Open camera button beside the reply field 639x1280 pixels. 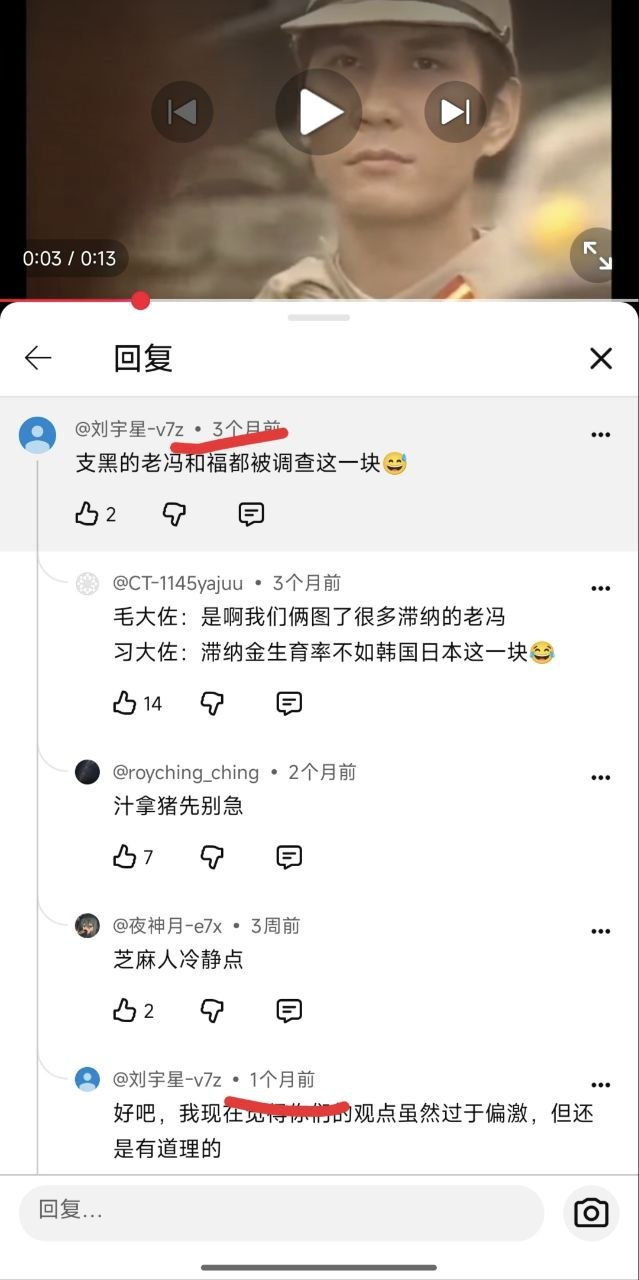(591, 1213)
